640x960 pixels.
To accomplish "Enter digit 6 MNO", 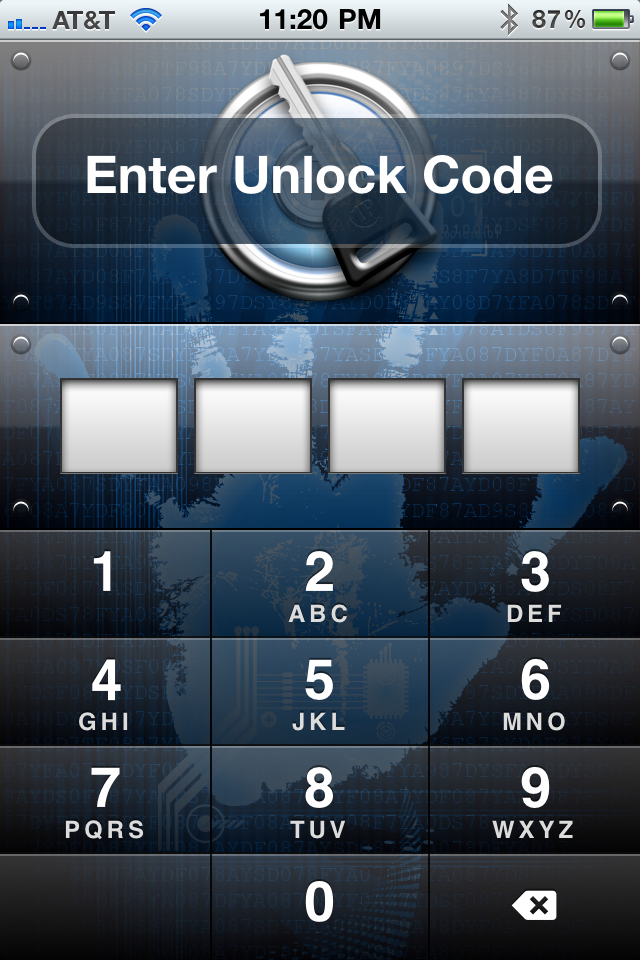I will [535, 692].
